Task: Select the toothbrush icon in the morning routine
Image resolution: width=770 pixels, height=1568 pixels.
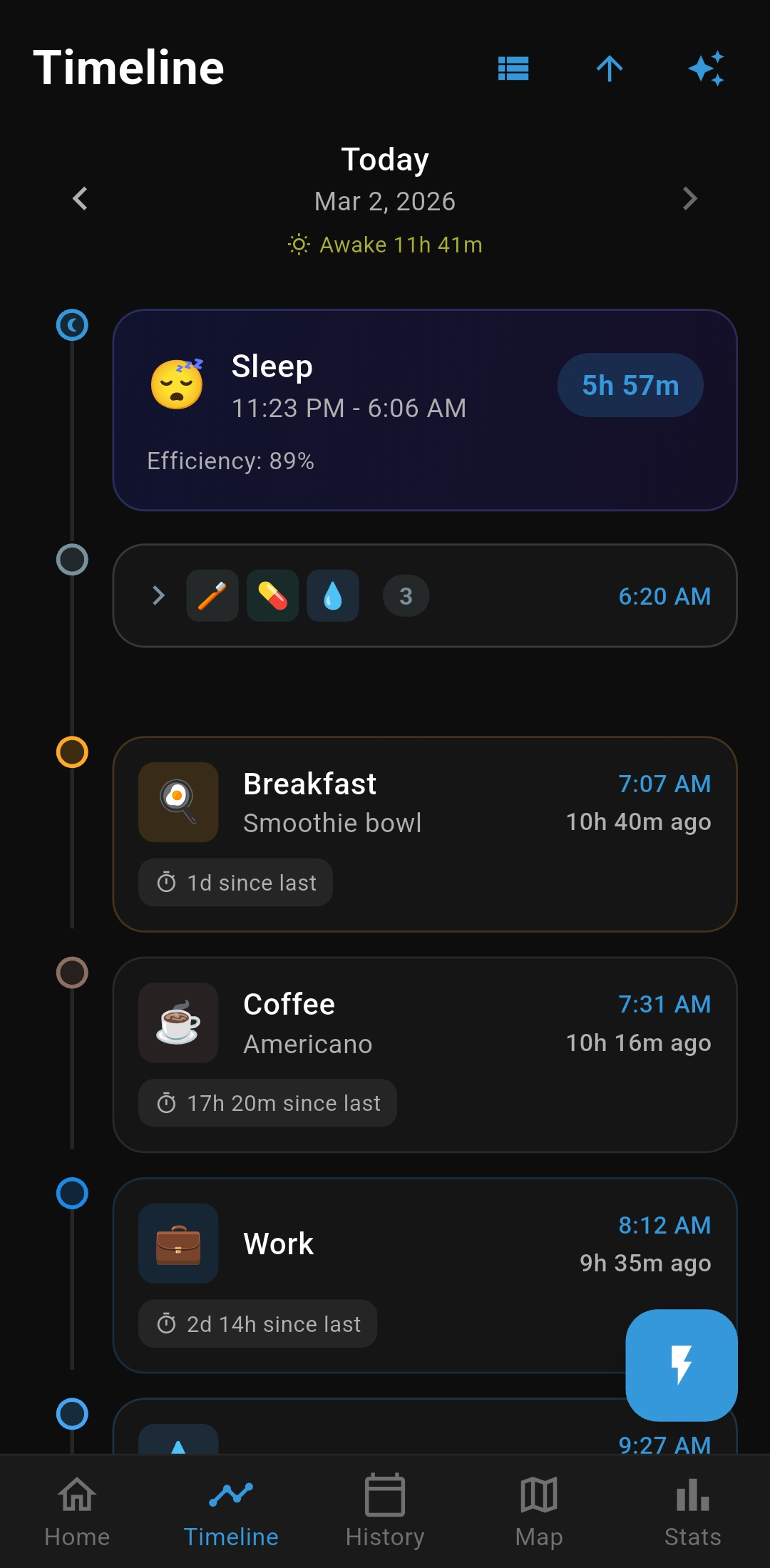Action: click(212, 595)
